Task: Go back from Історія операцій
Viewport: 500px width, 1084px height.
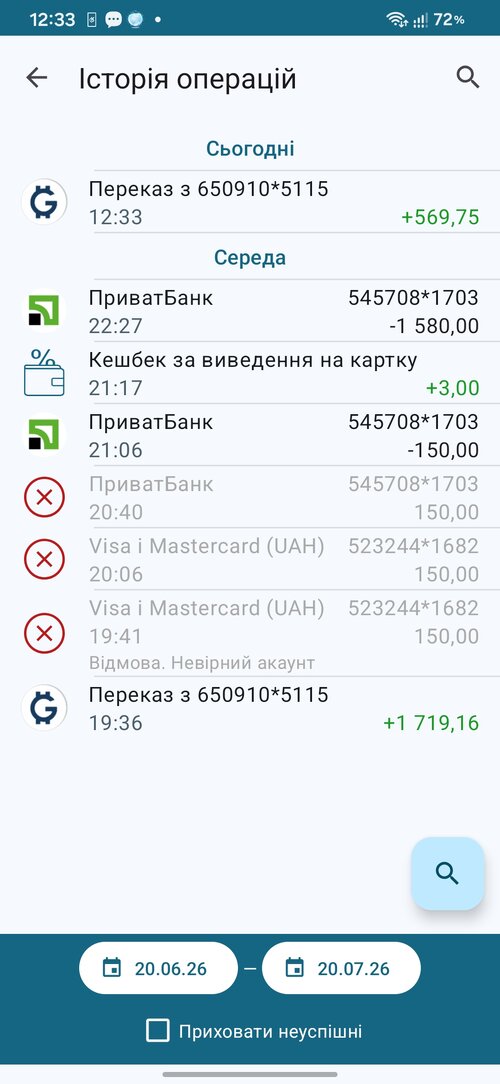Action: click(x=37, y=78)
